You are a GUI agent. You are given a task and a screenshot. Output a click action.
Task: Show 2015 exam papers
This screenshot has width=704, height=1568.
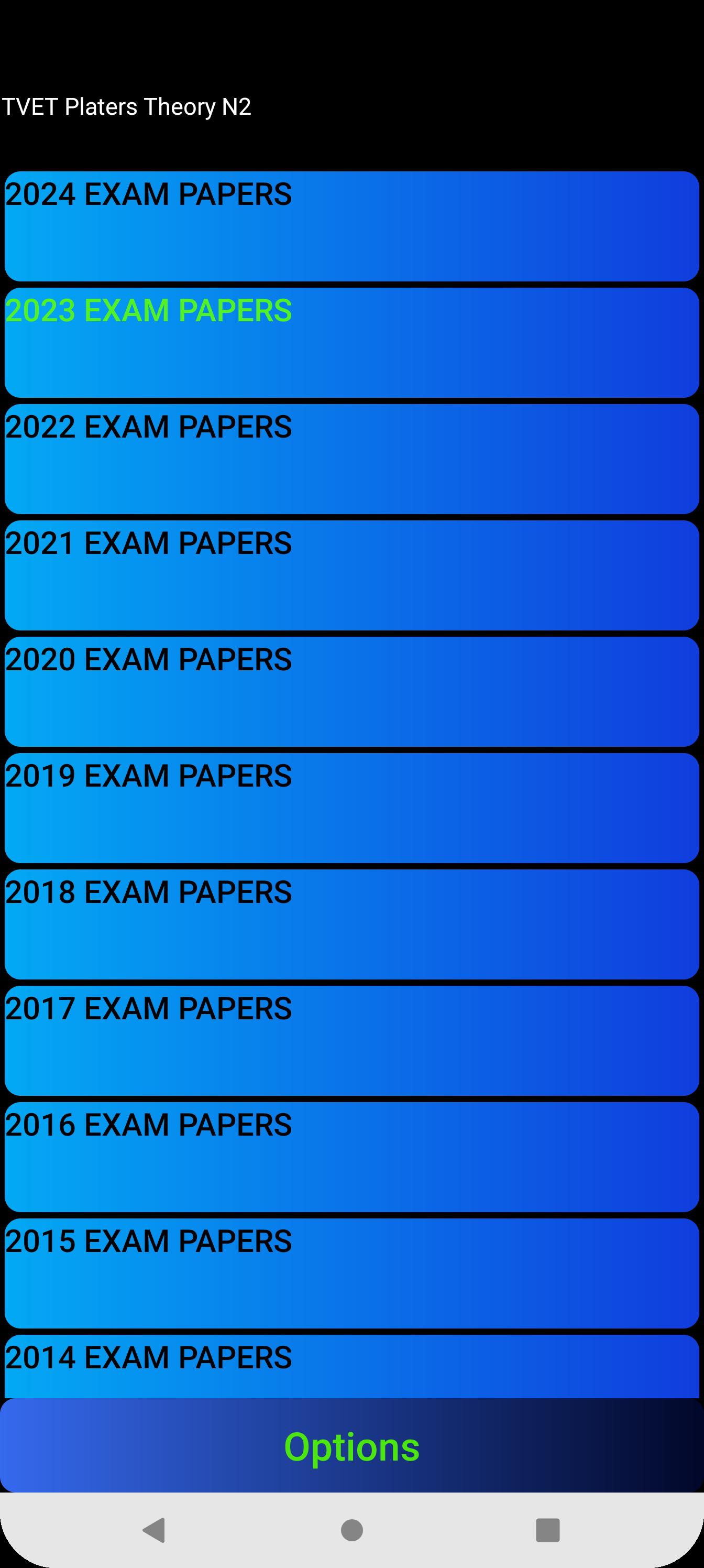tap(351, 1272)
